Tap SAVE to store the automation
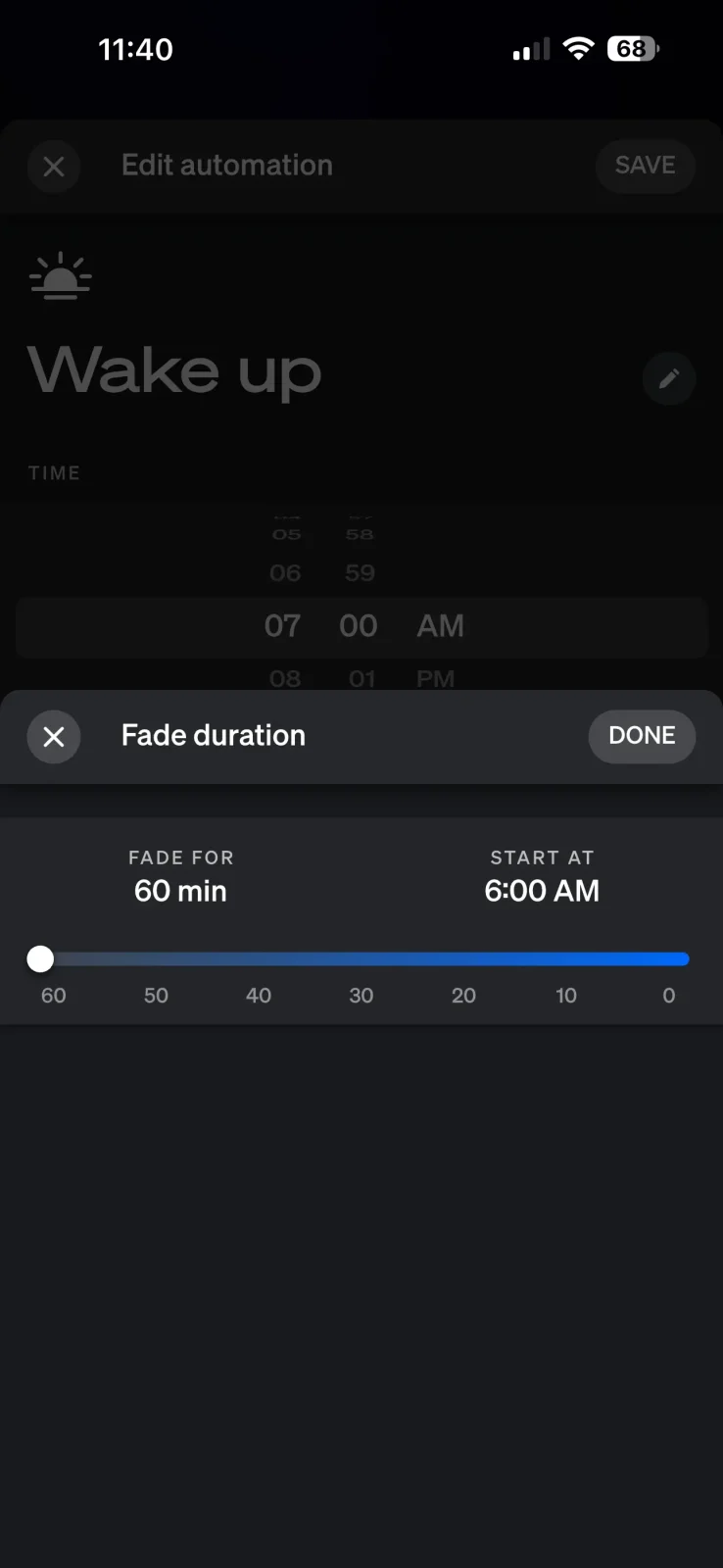The image size is (723, 1568). [x=645, y=166]
